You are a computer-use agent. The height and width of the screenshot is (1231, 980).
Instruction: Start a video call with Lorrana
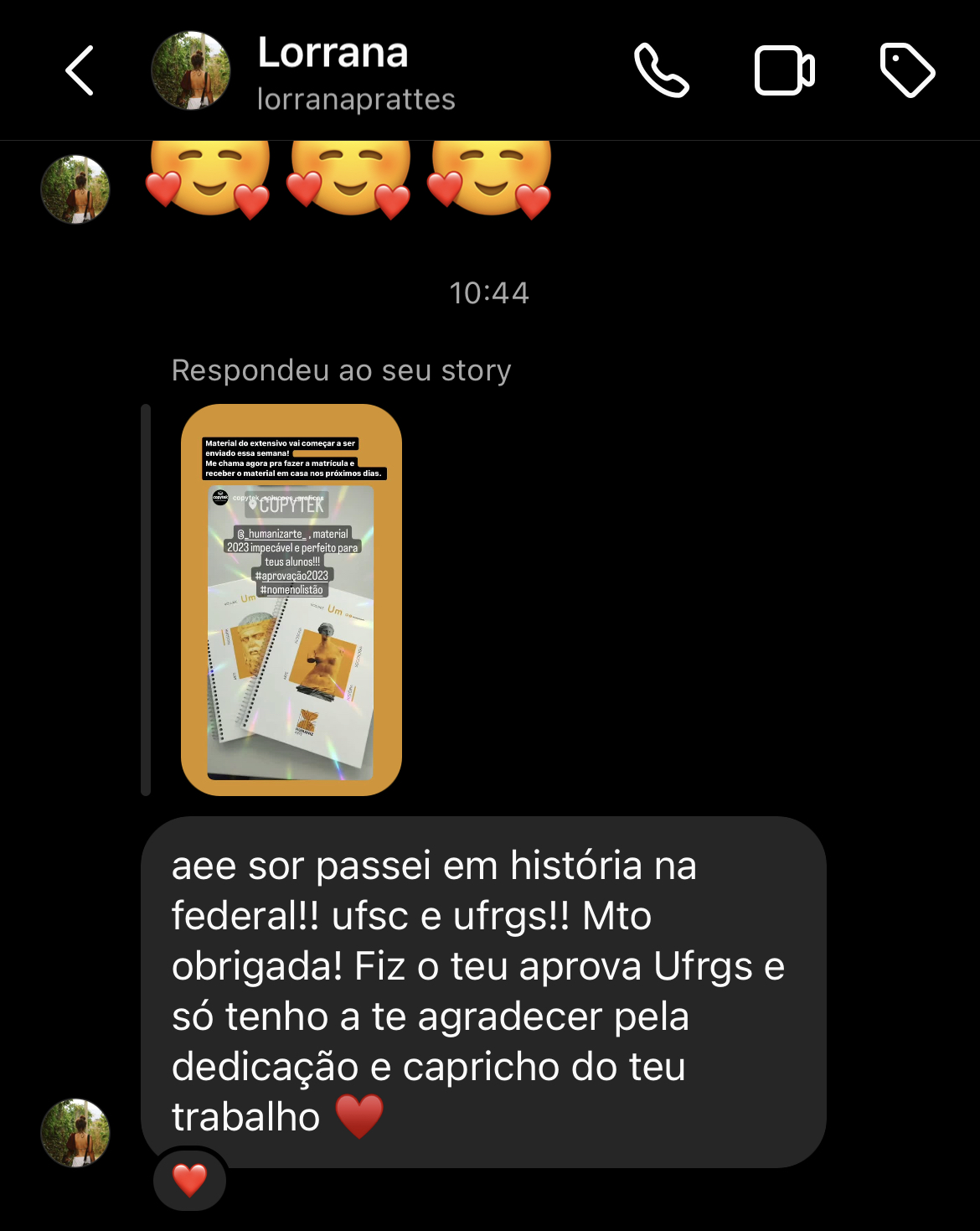[x=784, y=70]
